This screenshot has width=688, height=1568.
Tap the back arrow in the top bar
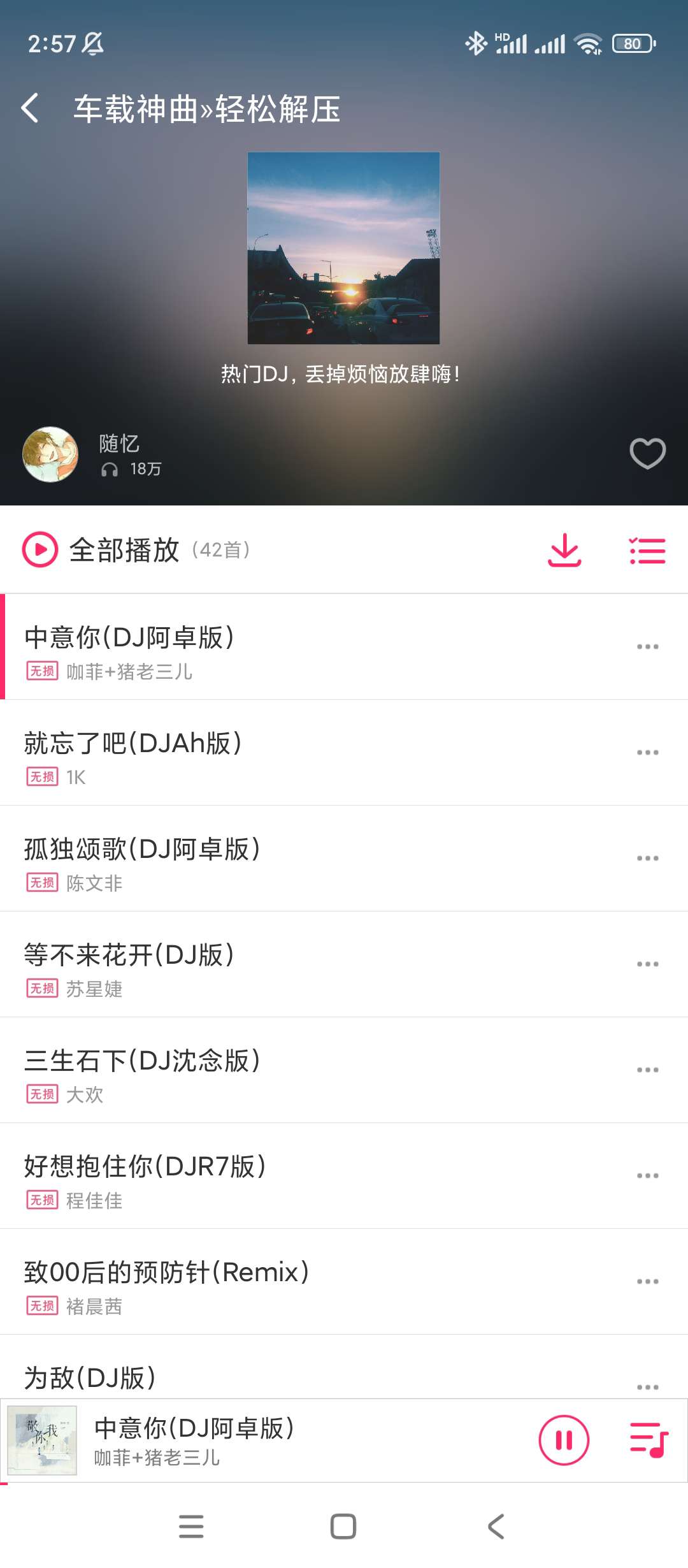[31, 108]
